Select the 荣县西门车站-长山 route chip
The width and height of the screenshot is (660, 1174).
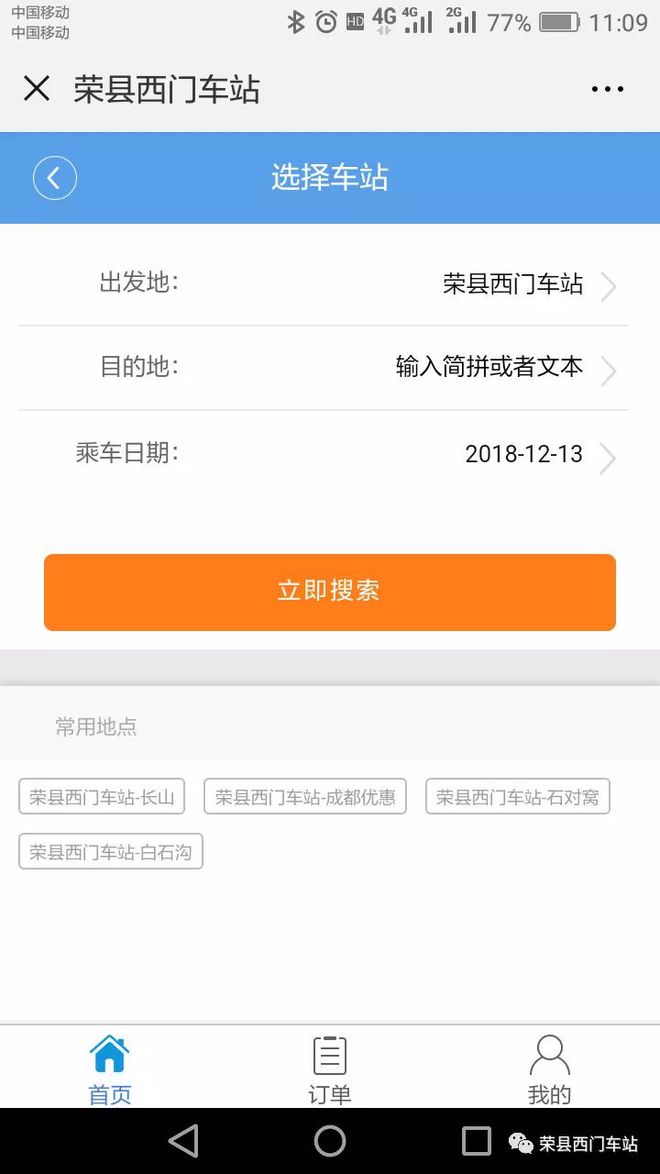coord(102,797)
